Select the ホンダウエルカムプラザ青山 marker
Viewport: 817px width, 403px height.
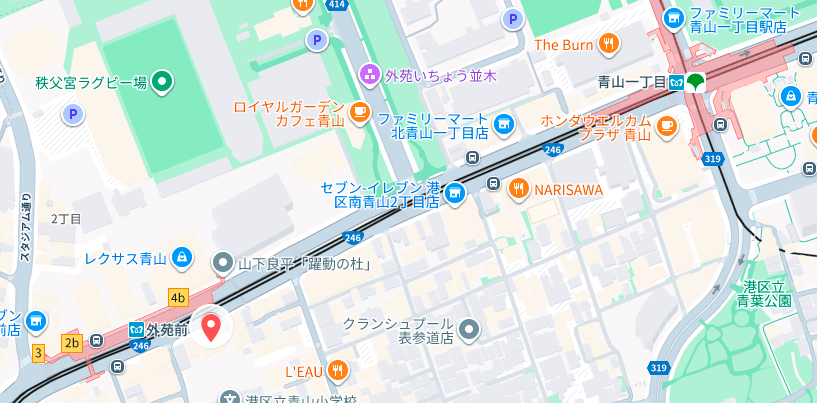pos(667,125)
